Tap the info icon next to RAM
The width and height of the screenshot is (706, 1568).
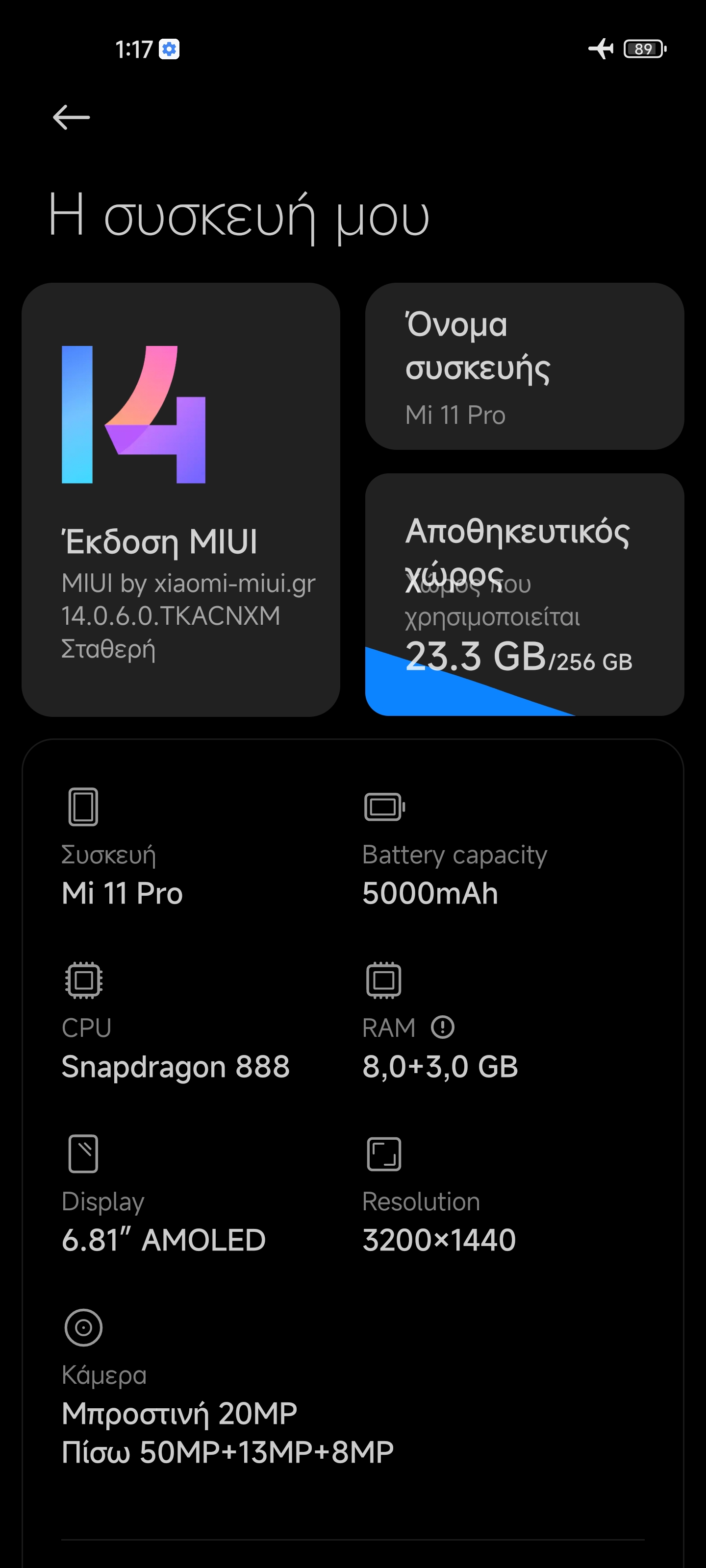[x=443, y=1028]
